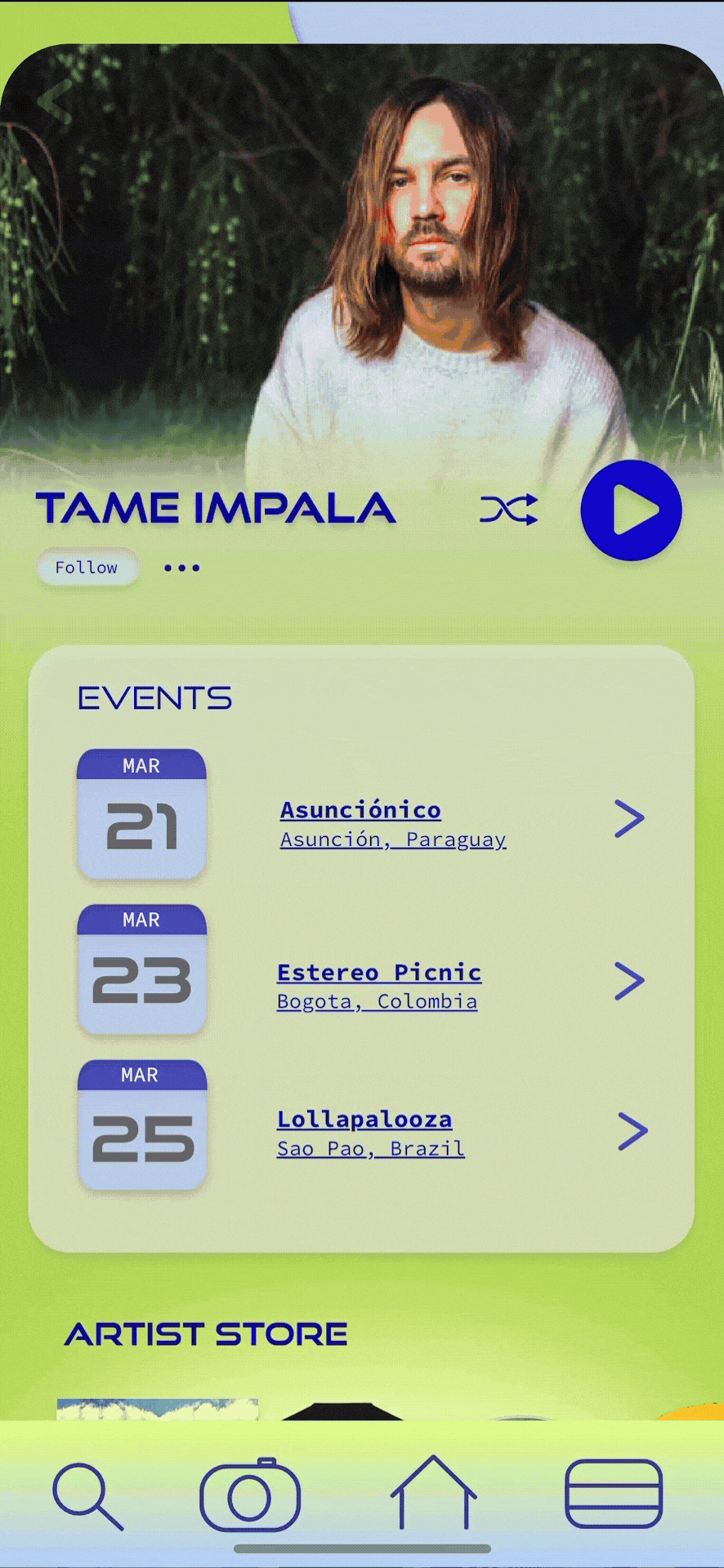Expand the March 21 event chevron
Screen dimensions: 724x1568
629,818
